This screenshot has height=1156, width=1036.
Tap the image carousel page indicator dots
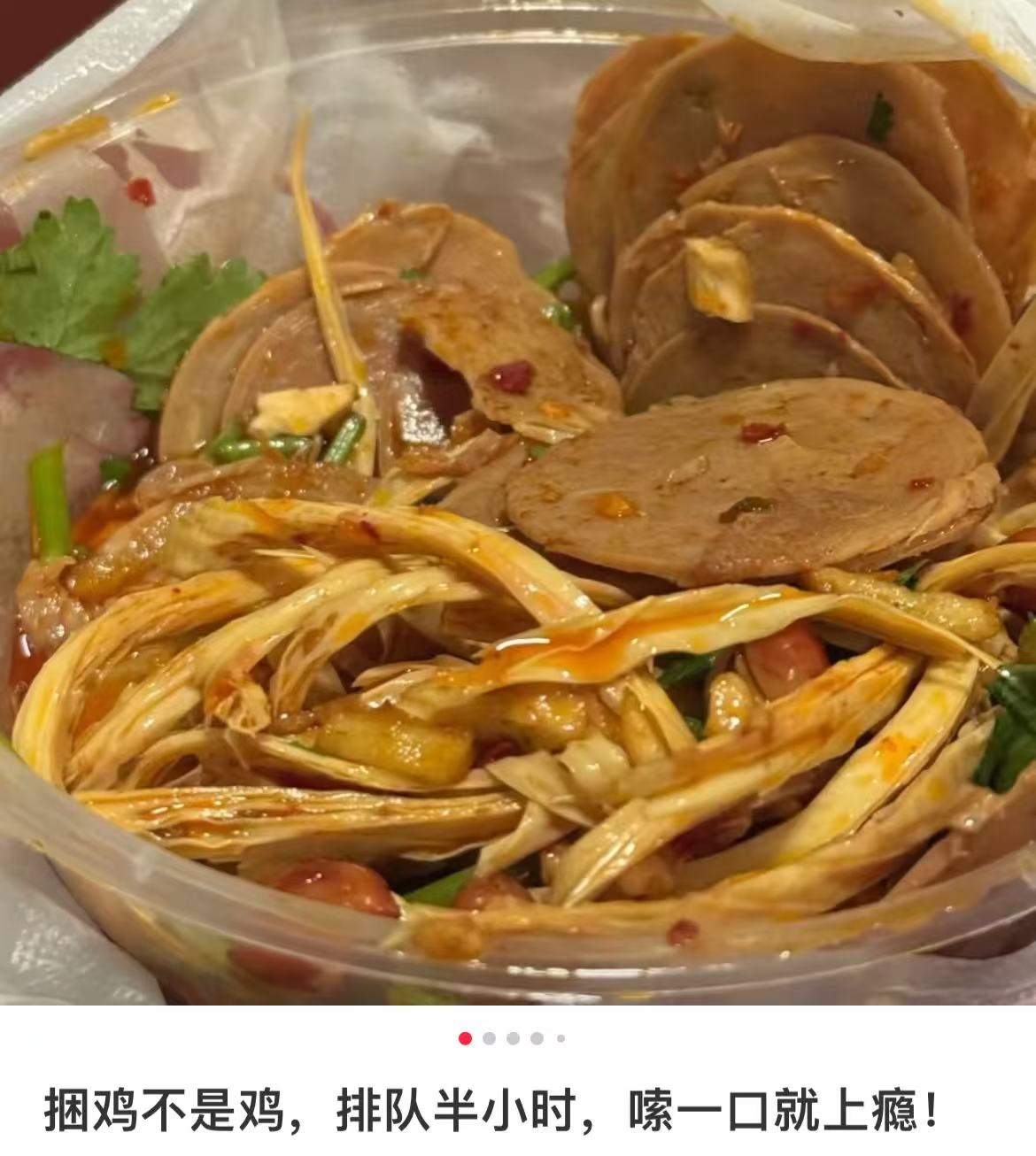tap(513, 1038)
